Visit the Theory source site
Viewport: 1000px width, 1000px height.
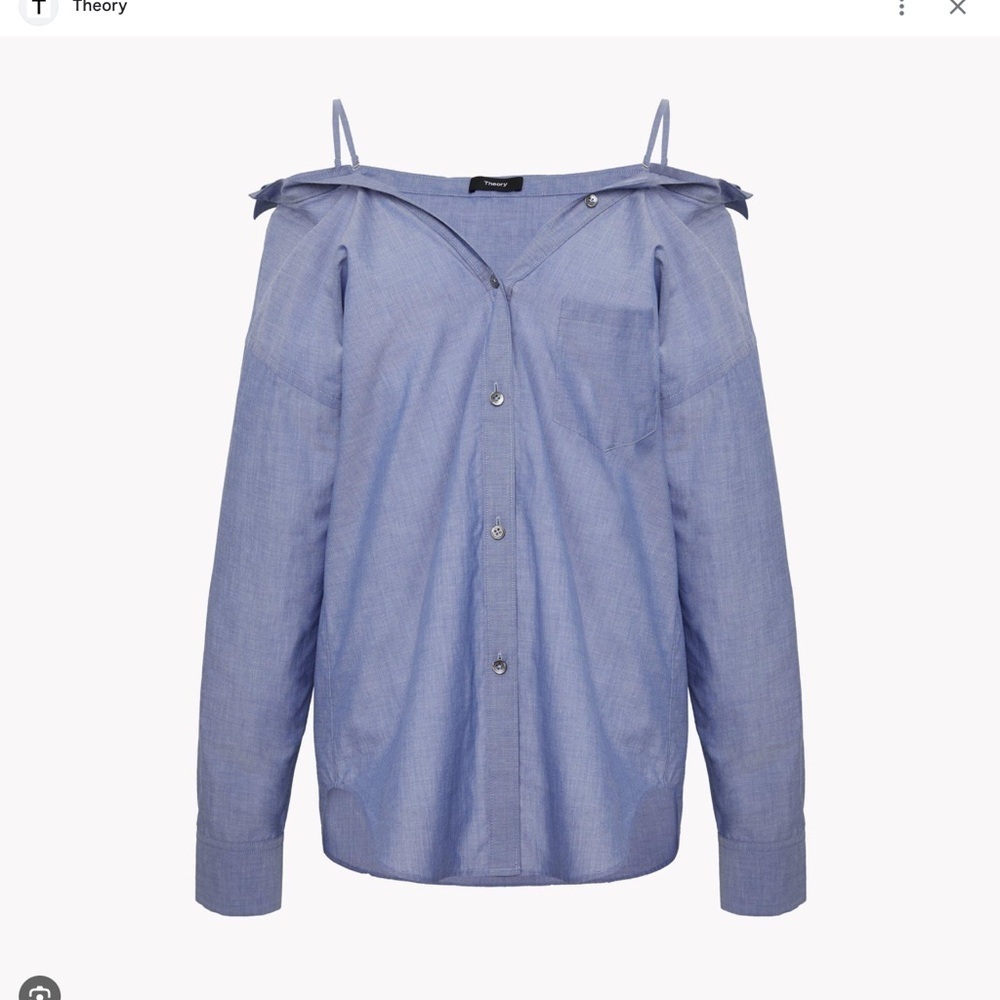coord(99,8)
